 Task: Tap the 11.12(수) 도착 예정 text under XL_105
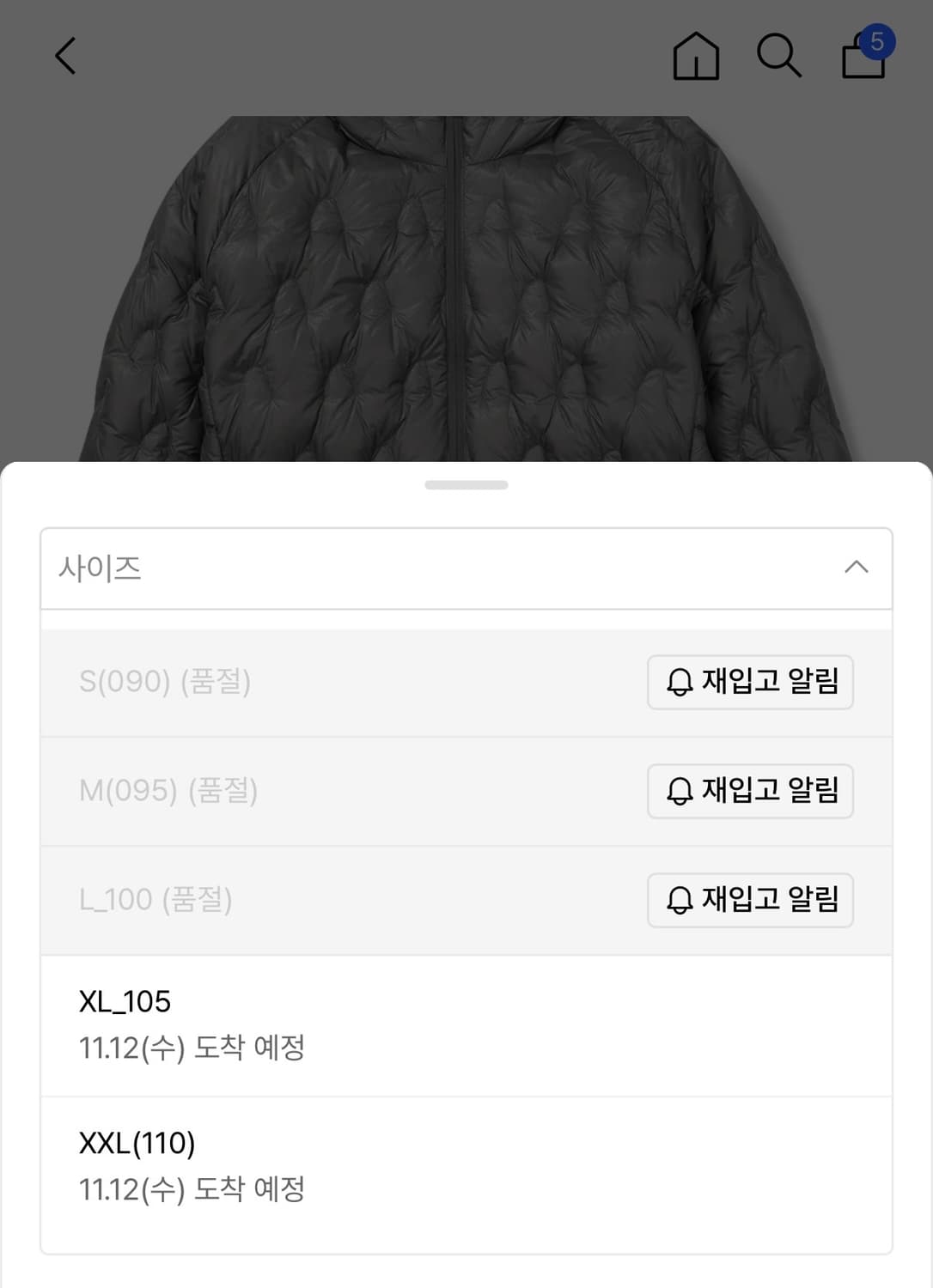(191, 1047)
